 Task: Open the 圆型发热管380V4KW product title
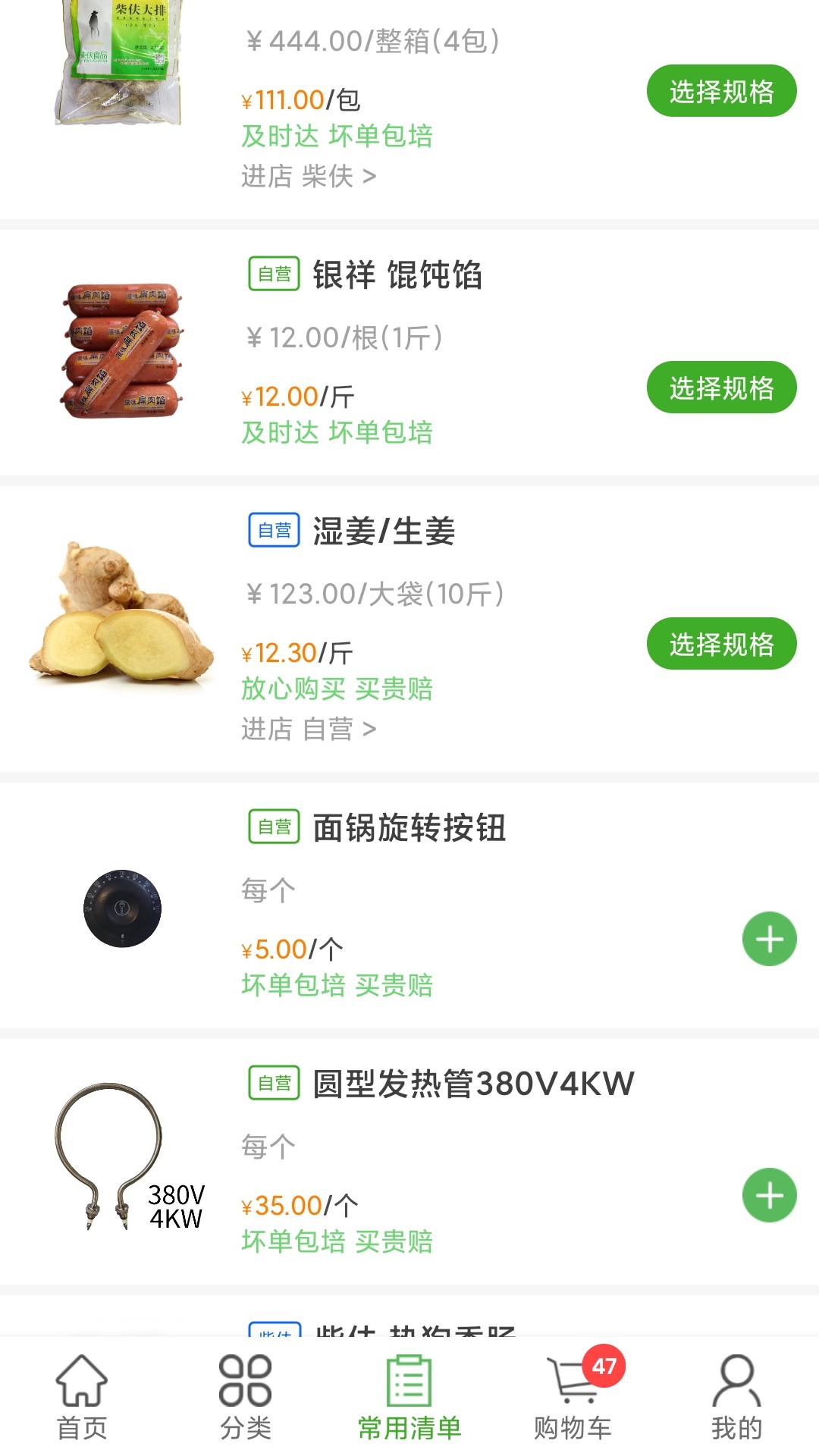(471, 1084)
